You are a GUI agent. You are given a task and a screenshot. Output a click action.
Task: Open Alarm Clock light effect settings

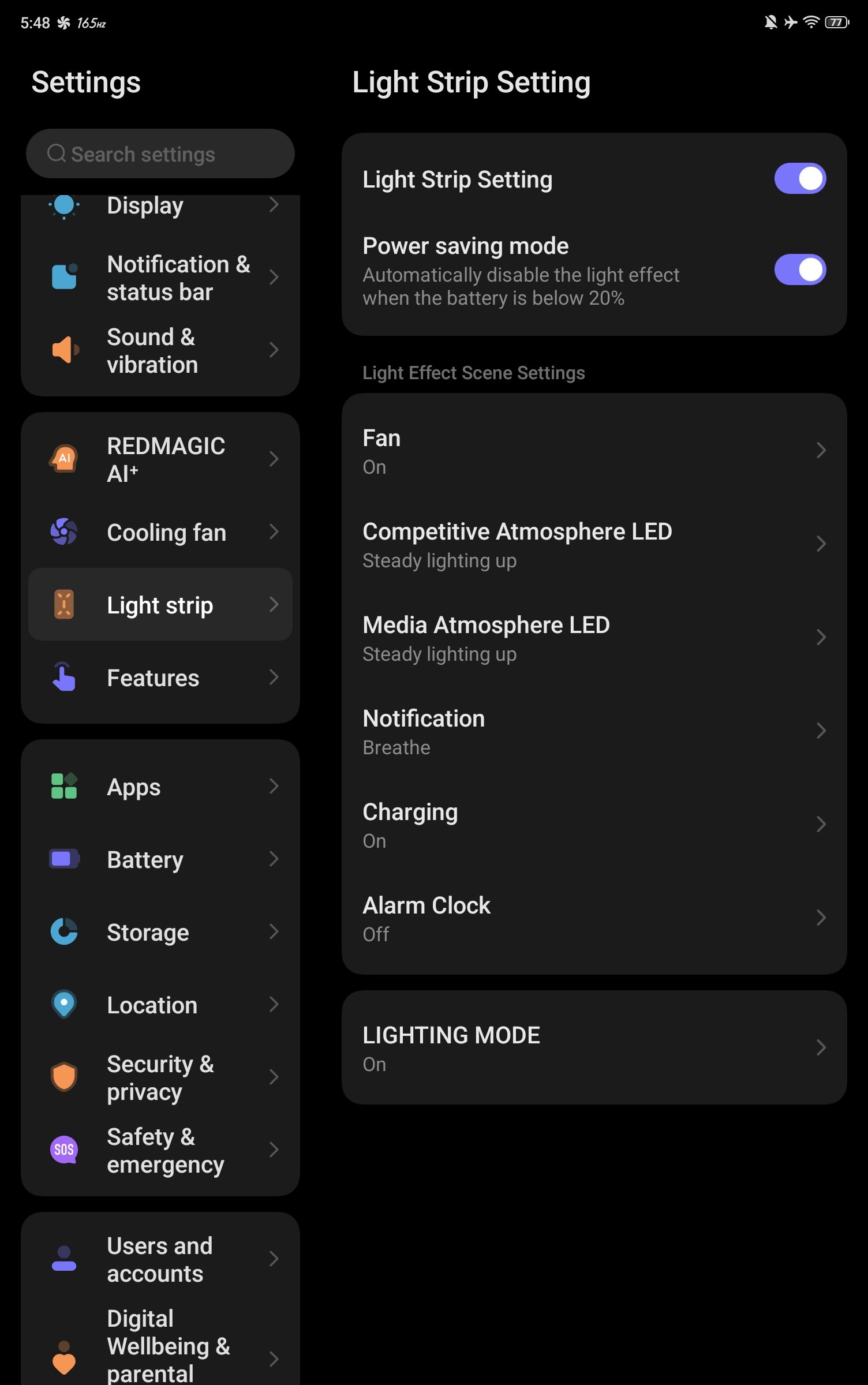click(x=593, y=919)
